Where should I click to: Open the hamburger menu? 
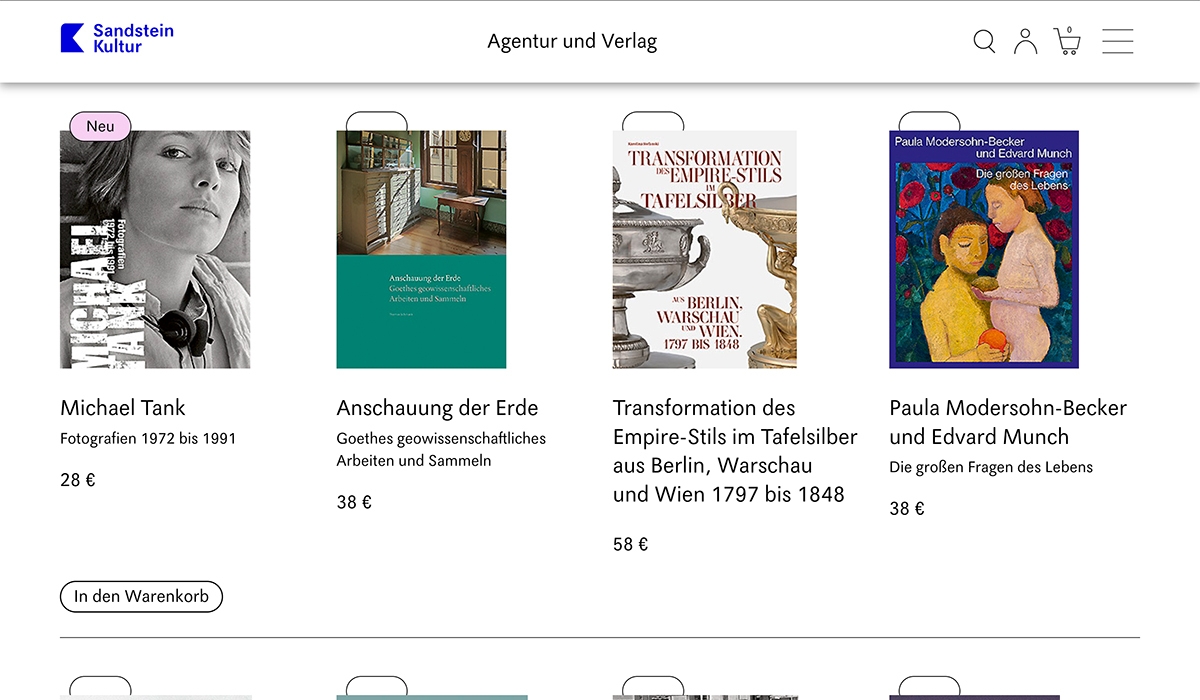[1117, 41]
